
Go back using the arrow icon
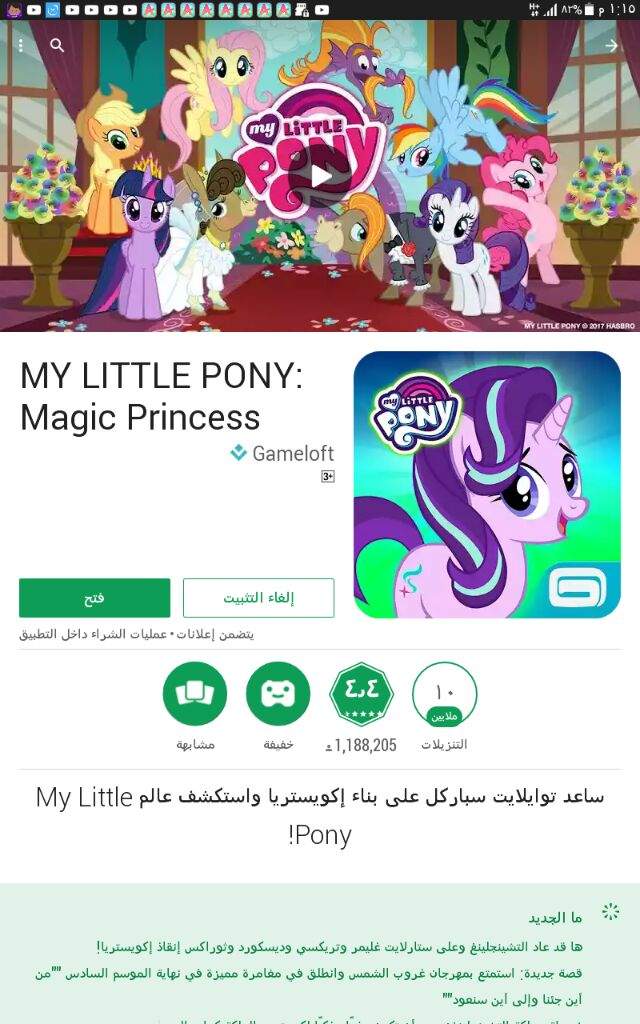[x=611, y=45]
